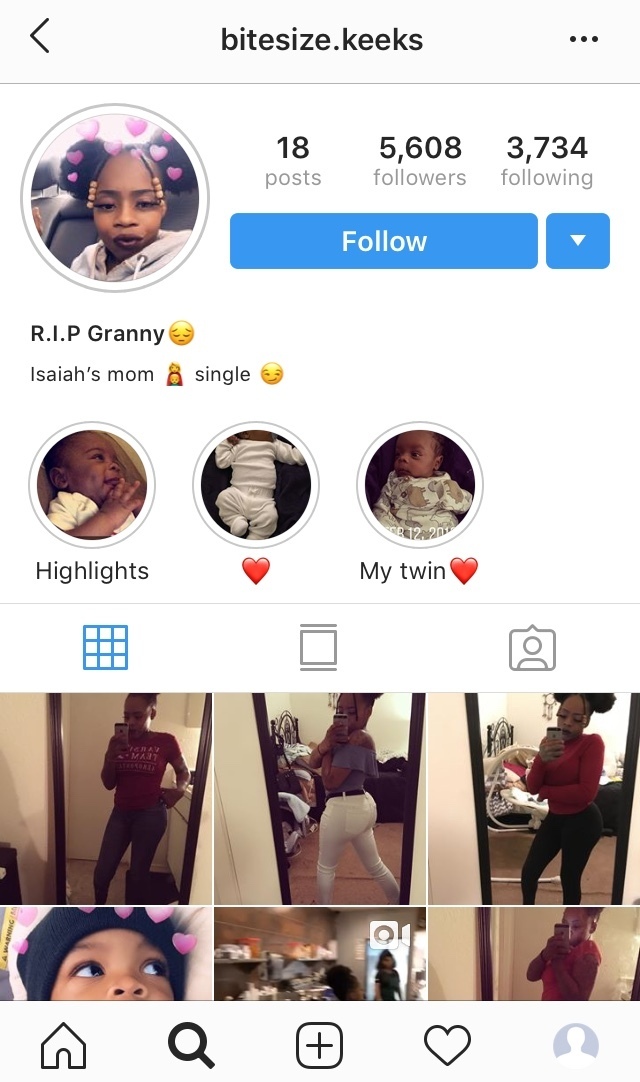Show photos tagged of this user
The image size is (640, 1082).
tap(532, 649)
